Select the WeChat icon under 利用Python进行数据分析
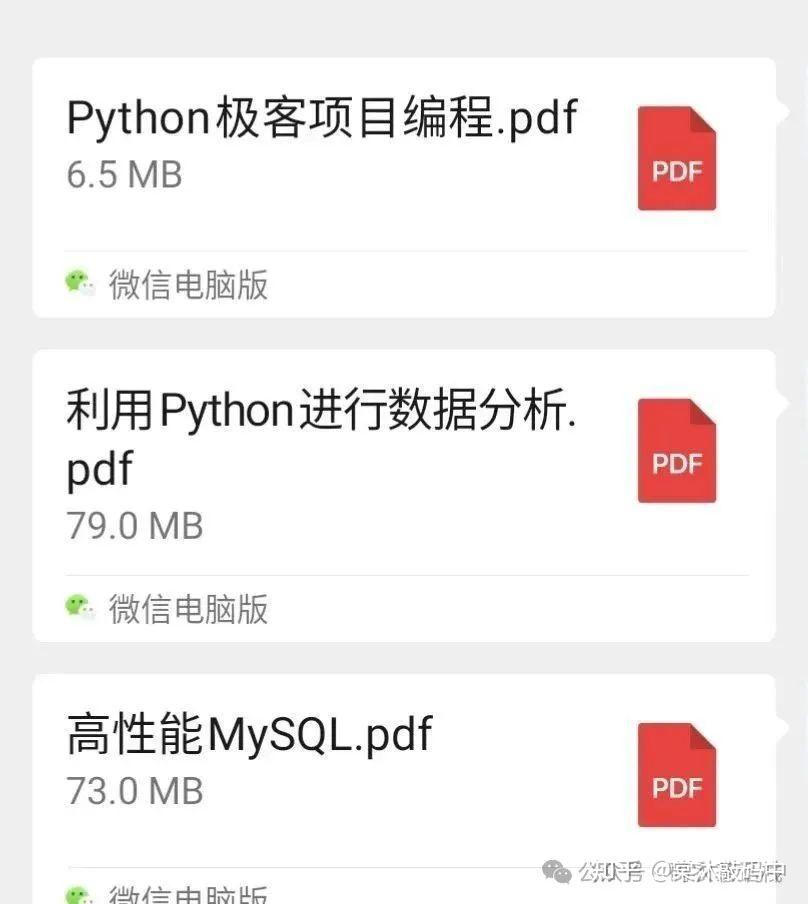This screenshot has height=904, width=808. pyautogui.click(x=79, y=609)
